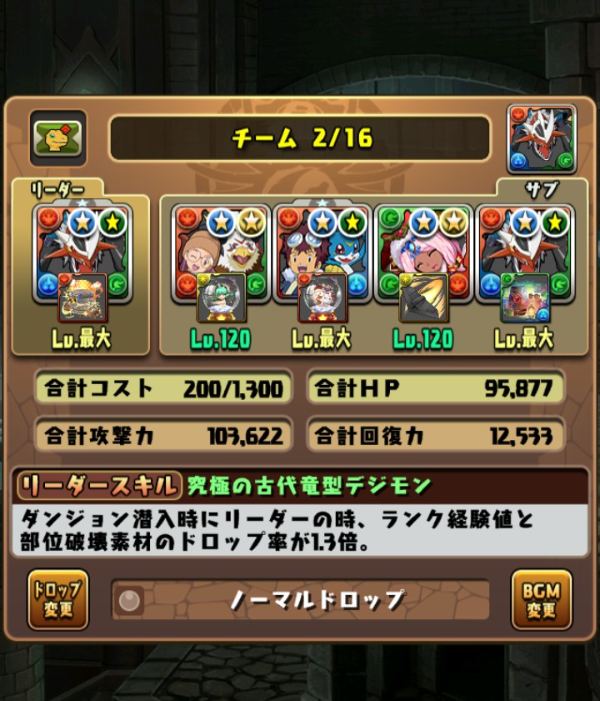Open the helper monster icon at top right
This screenshot has width=600, height=701.
click(541, 139)
